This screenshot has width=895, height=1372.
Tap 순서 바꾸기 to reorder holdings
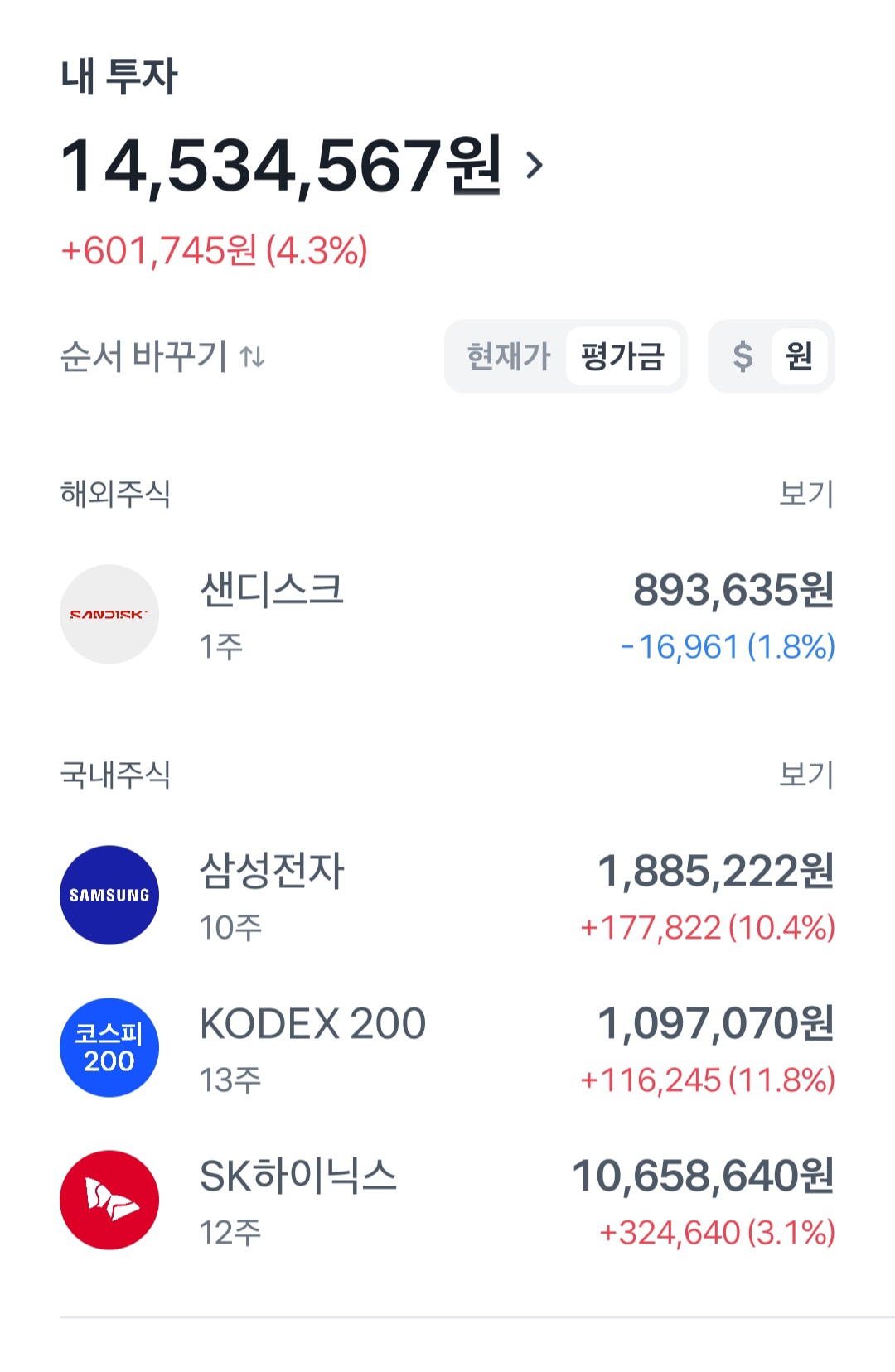(x=162, y=356)
